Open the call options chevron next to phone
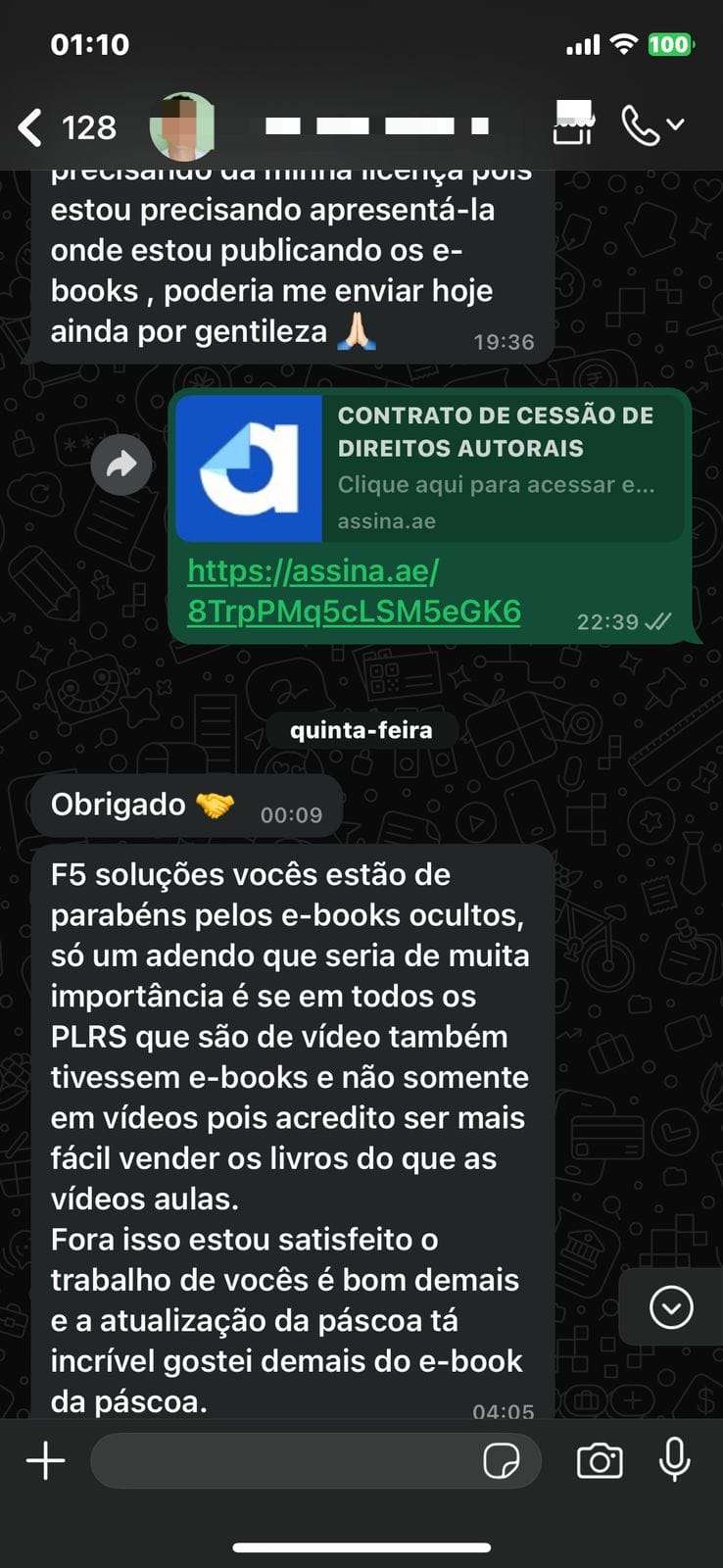 [x=674, y=125]
